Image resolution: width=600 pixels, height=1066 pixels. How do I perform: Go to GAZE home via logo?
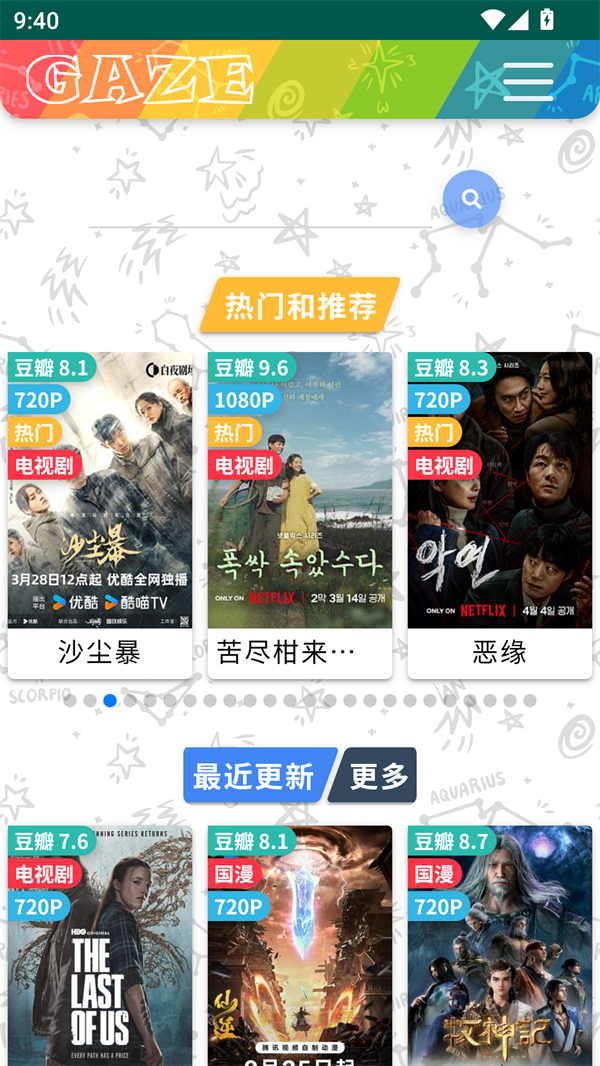click(x=140, y=80)
